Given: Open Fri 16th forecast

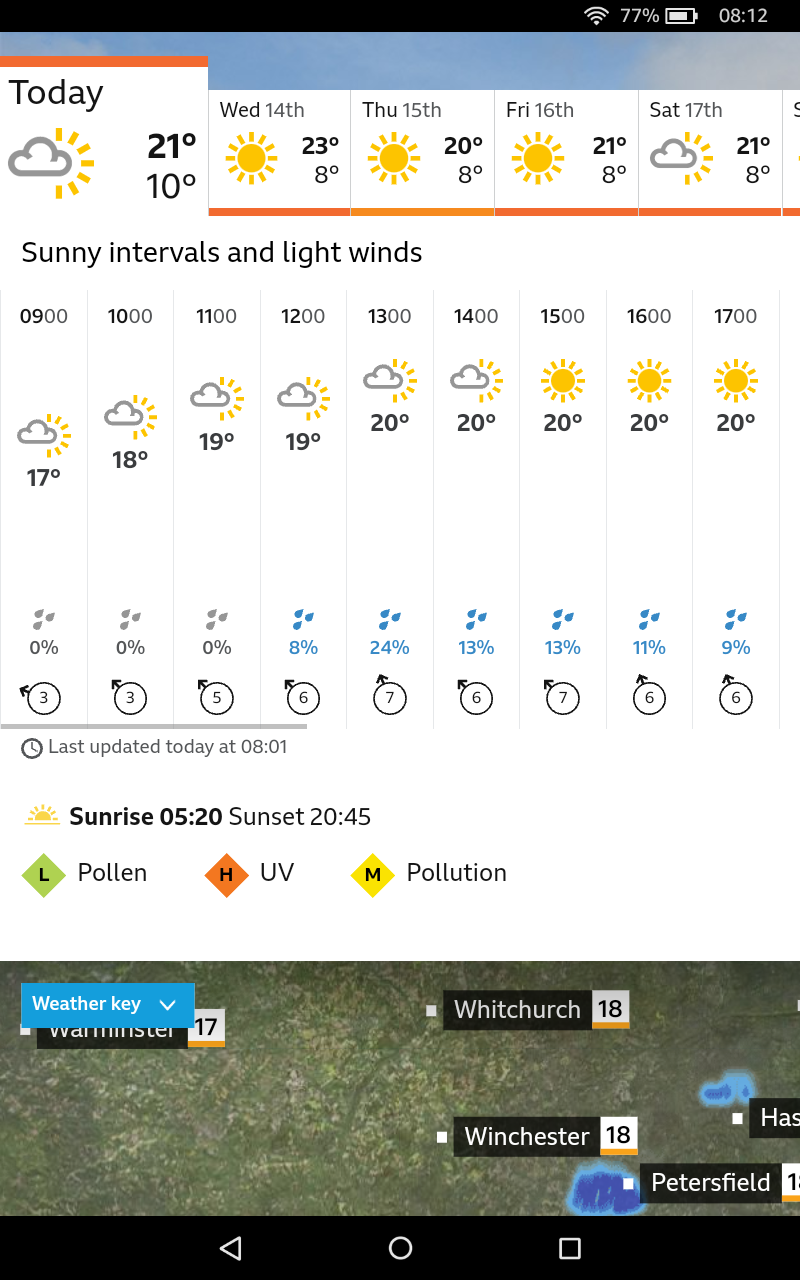Looking at the screenshot, I should (x=566, y=152).
